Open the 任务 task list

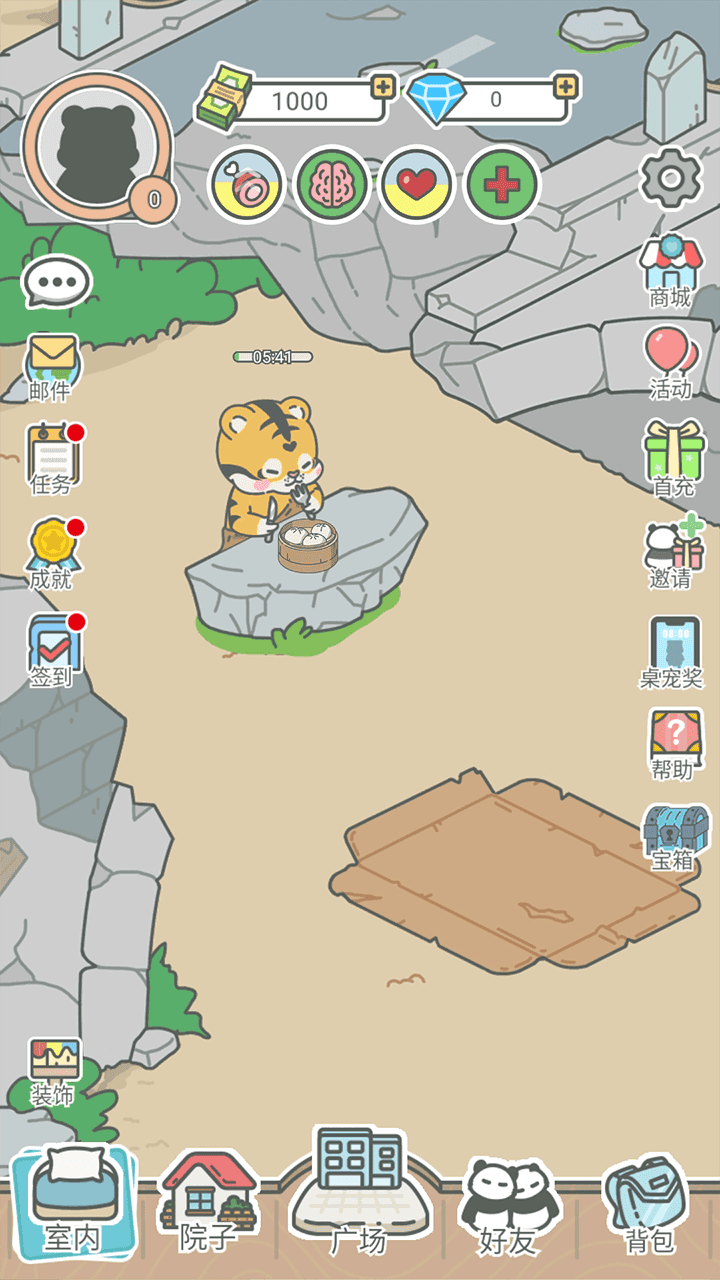click(52, 460)
